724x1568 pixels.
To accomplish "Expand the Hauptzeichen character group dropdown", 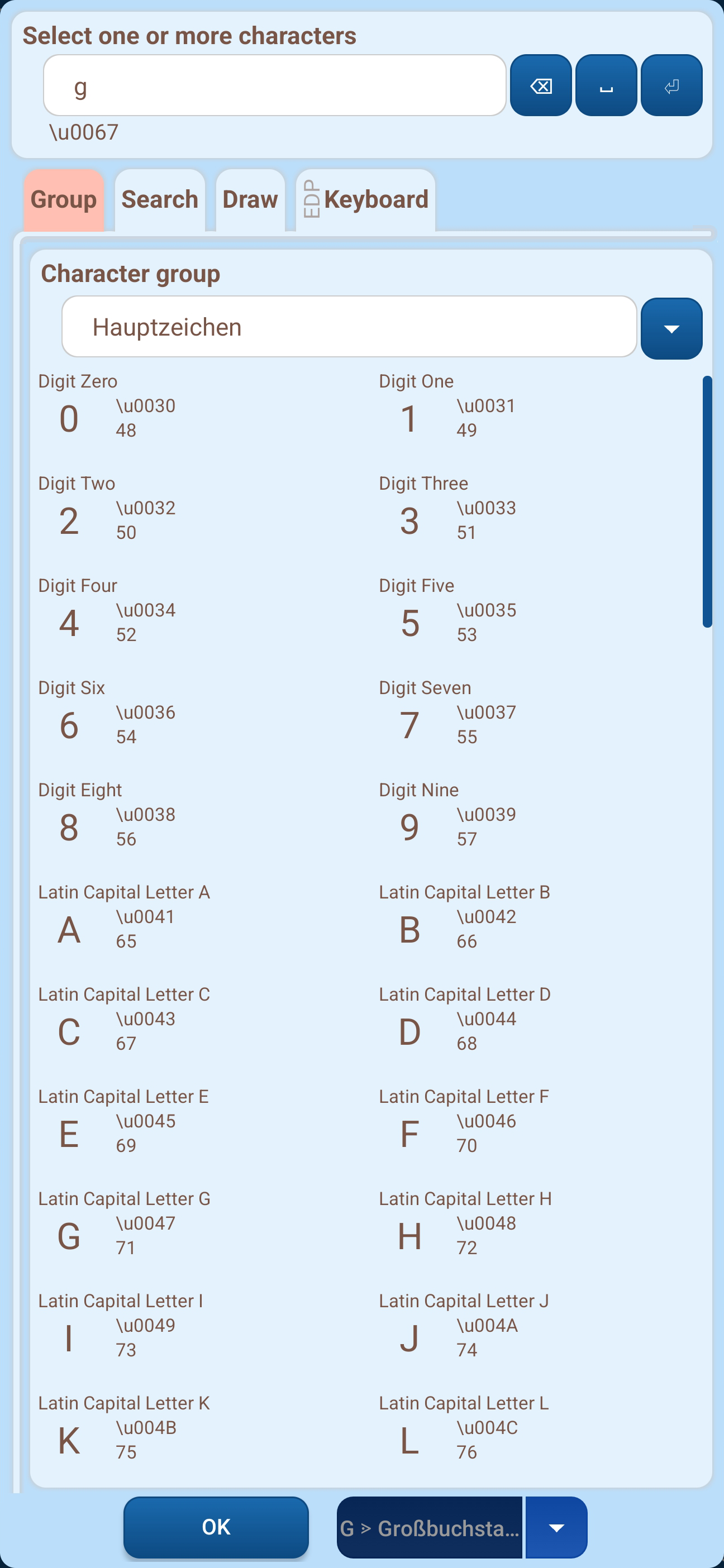I will tap(671, 329).
